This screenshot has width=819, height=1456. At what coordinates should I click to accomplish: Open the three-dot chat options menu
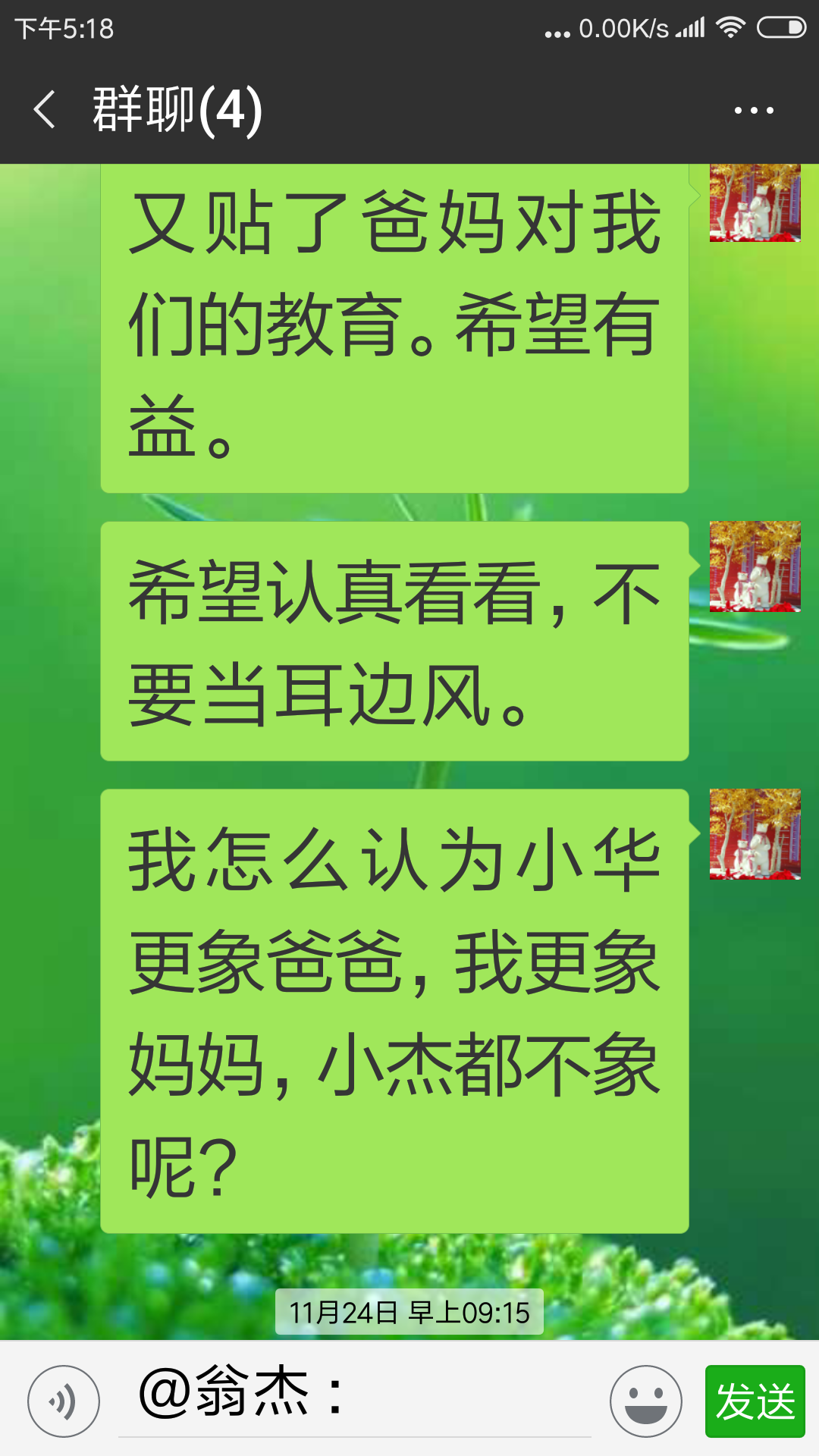(x=754, y=111)
